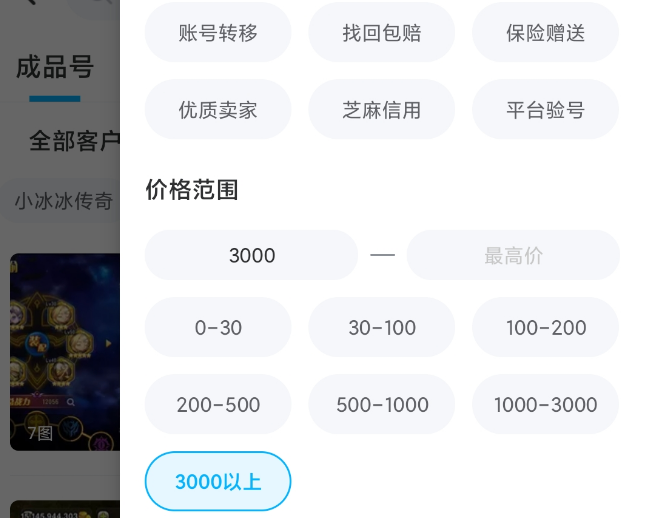Choose the 0-30 price range
The width and height of the screenshot is (651, 518).
(218, 327)
